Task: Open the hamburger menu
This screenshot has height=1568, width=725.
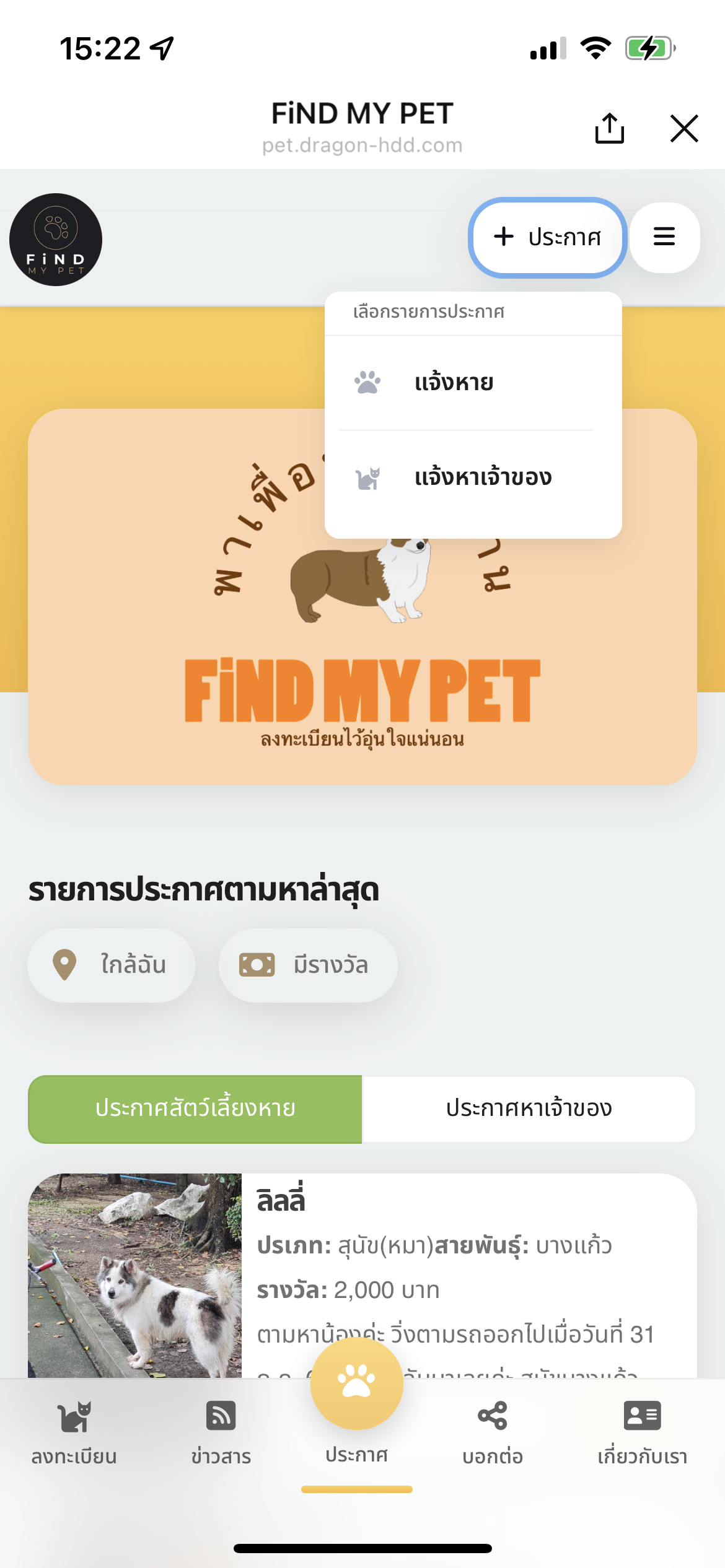Action: (664, 237)
